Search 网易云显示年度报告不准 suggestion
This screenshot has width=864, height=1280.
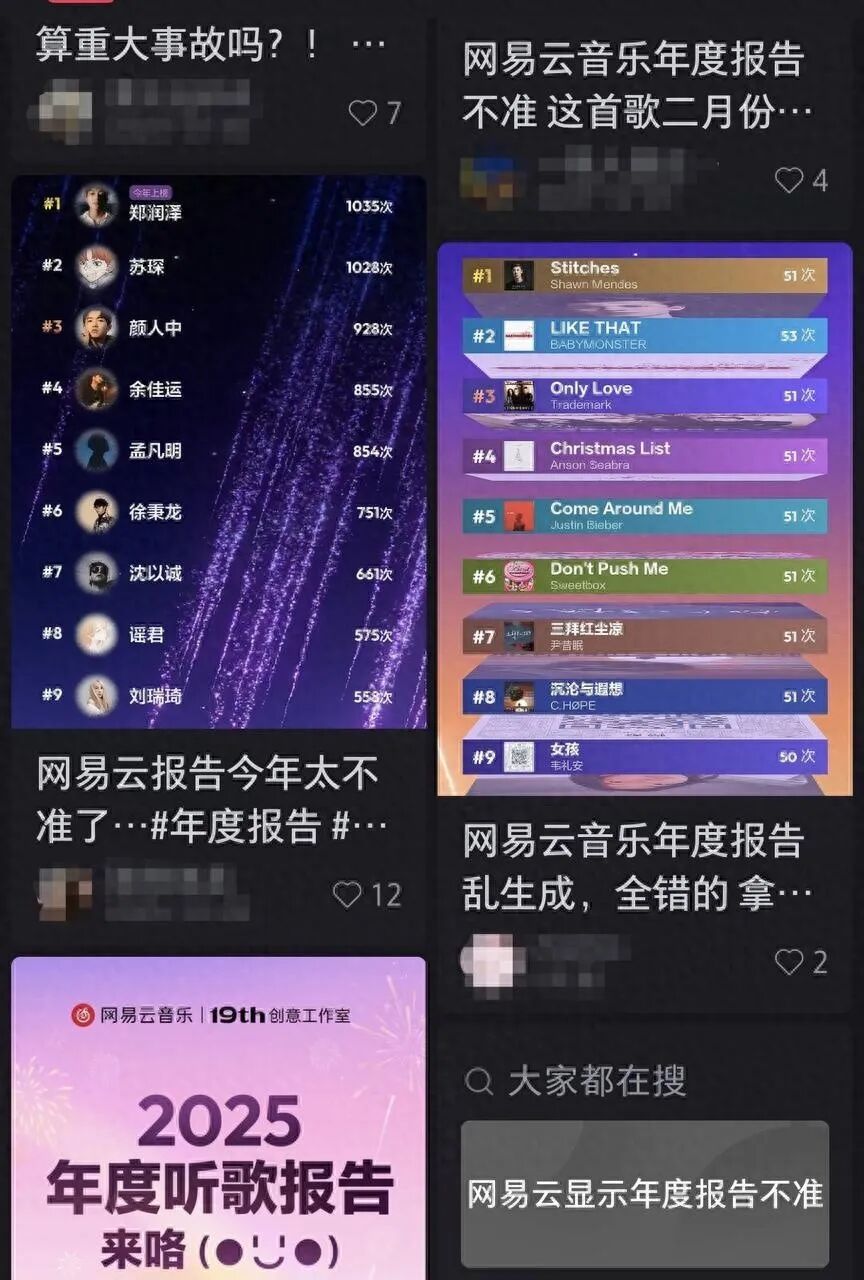[x=645, y=1194]
